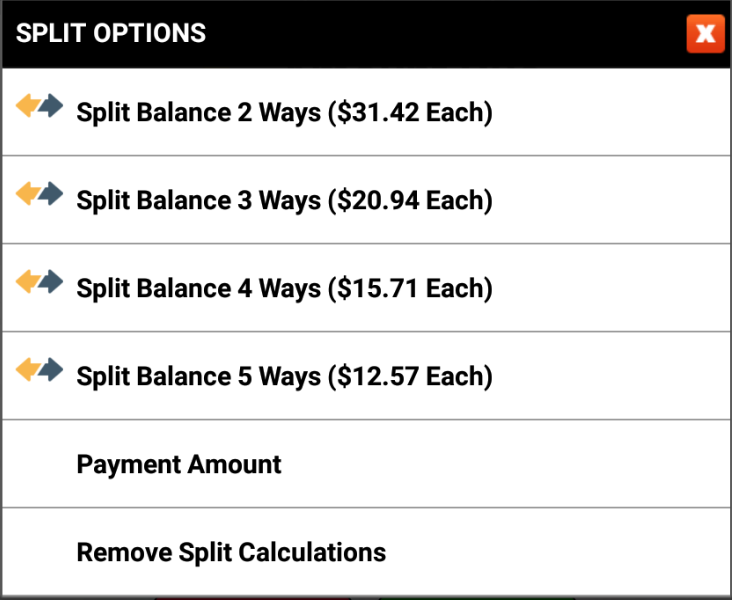Open the Payment Amount option

[x=180, y=465]
